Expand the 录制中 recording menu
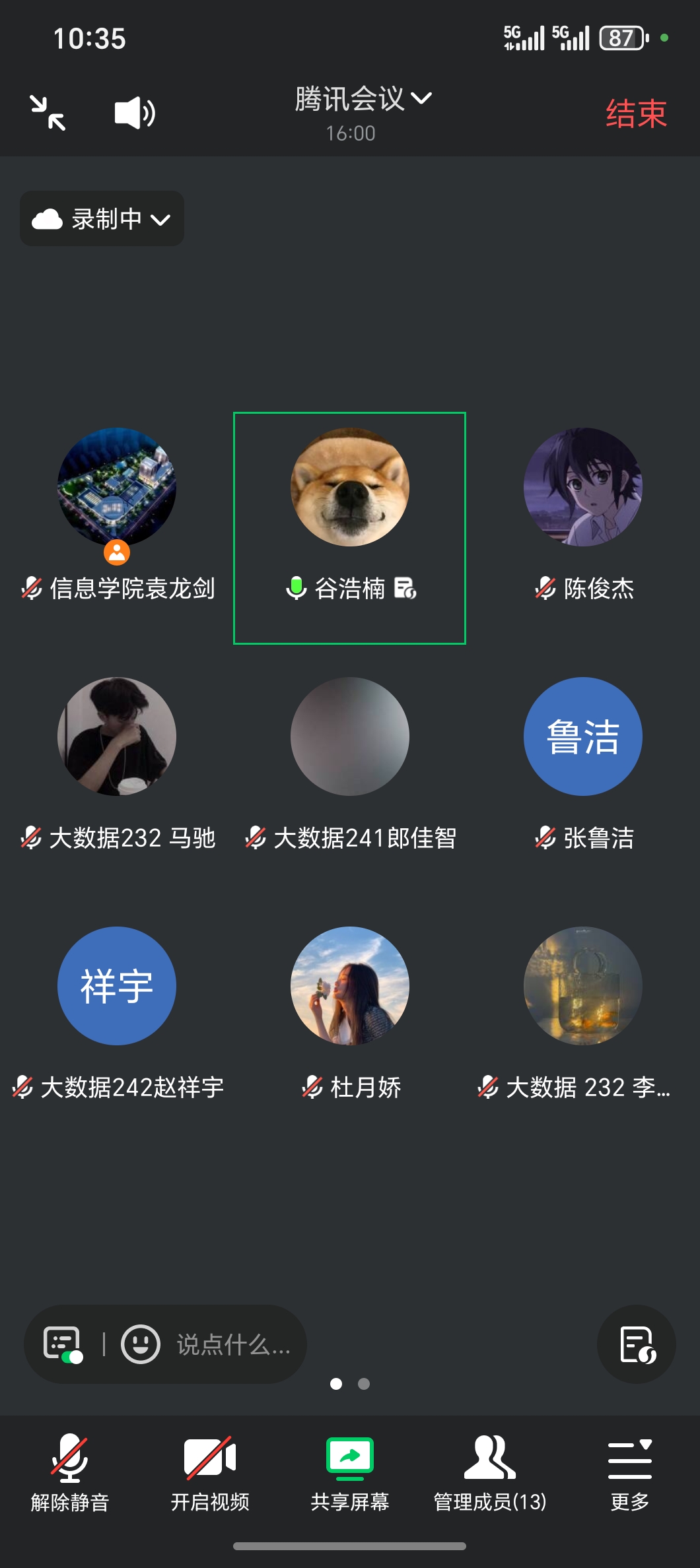The height and width of the screenshot is (1568, 700). (102, 219)
